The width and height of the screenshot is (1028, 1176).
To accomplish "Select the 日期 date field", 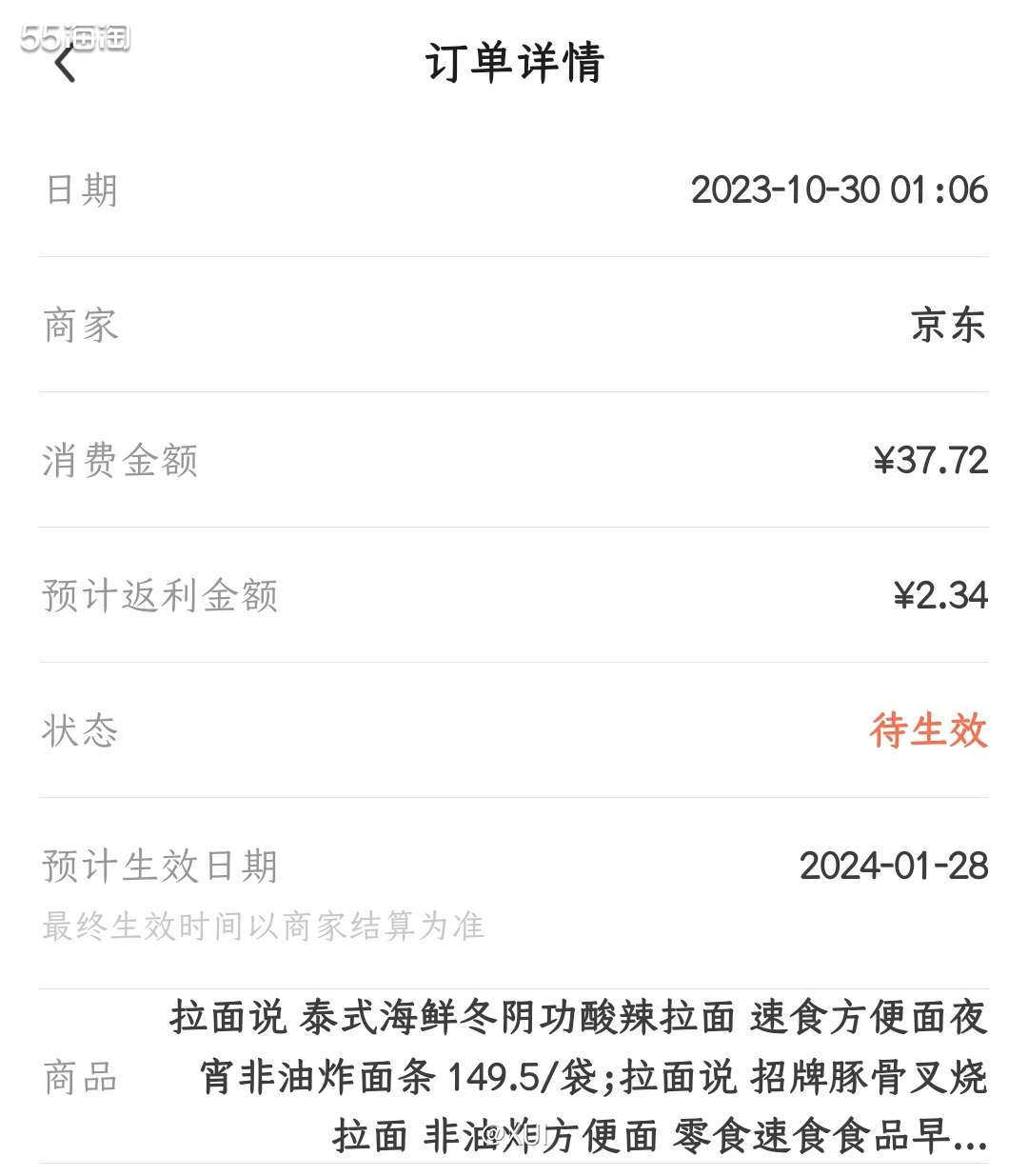I will (76, 190).
